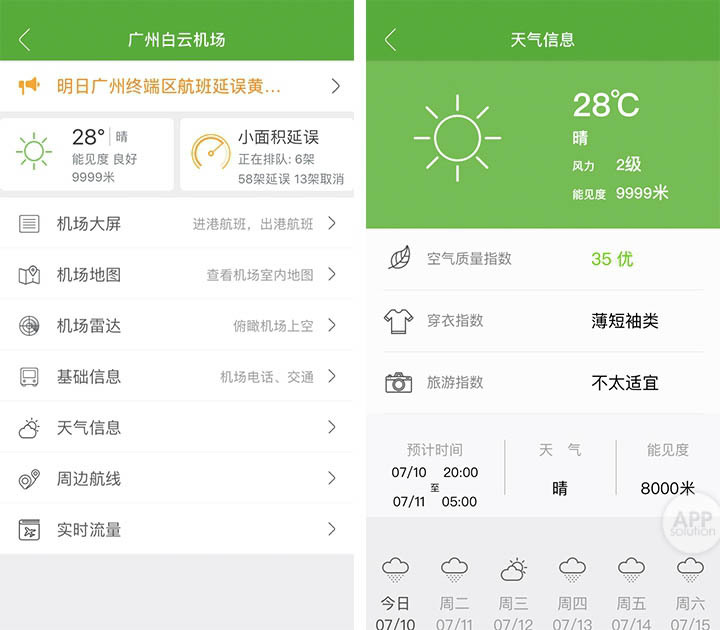
Task: Open 基础信息 airport phone and transport
Action: coord(177,377)
